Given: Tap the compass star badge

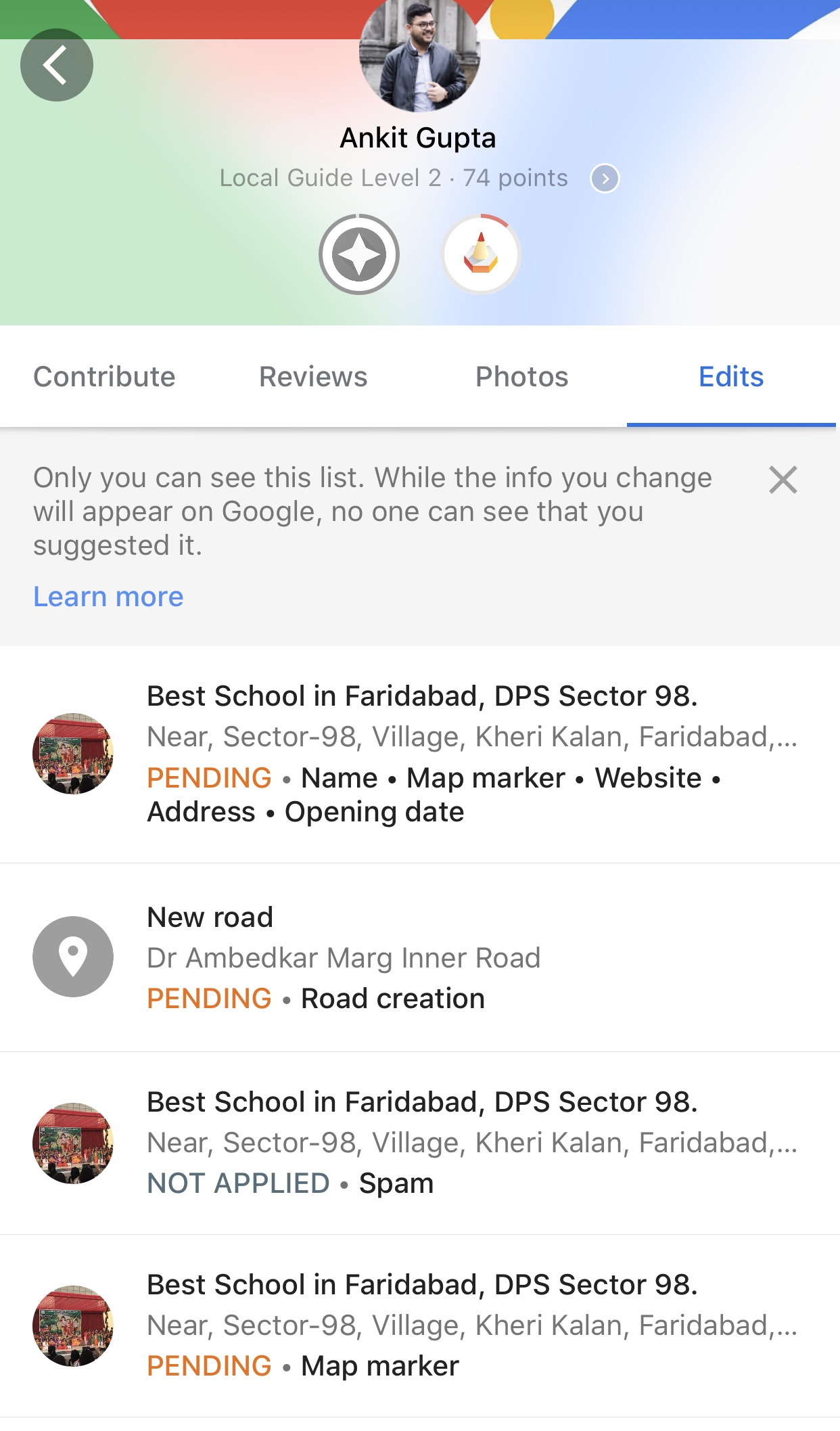Looking at the screenshot, I should 359,254.
